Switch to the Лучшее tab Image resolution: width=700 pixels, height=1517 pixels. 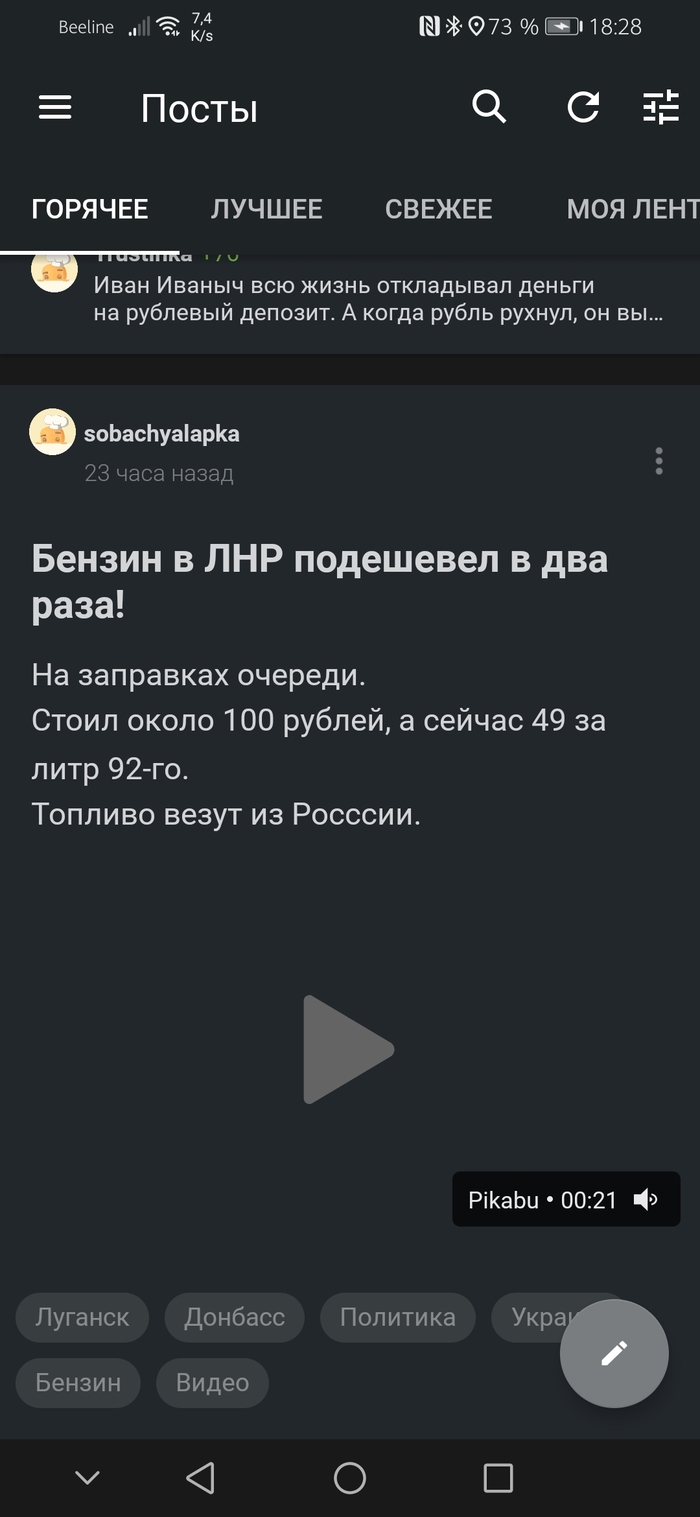tap(266, 208)
